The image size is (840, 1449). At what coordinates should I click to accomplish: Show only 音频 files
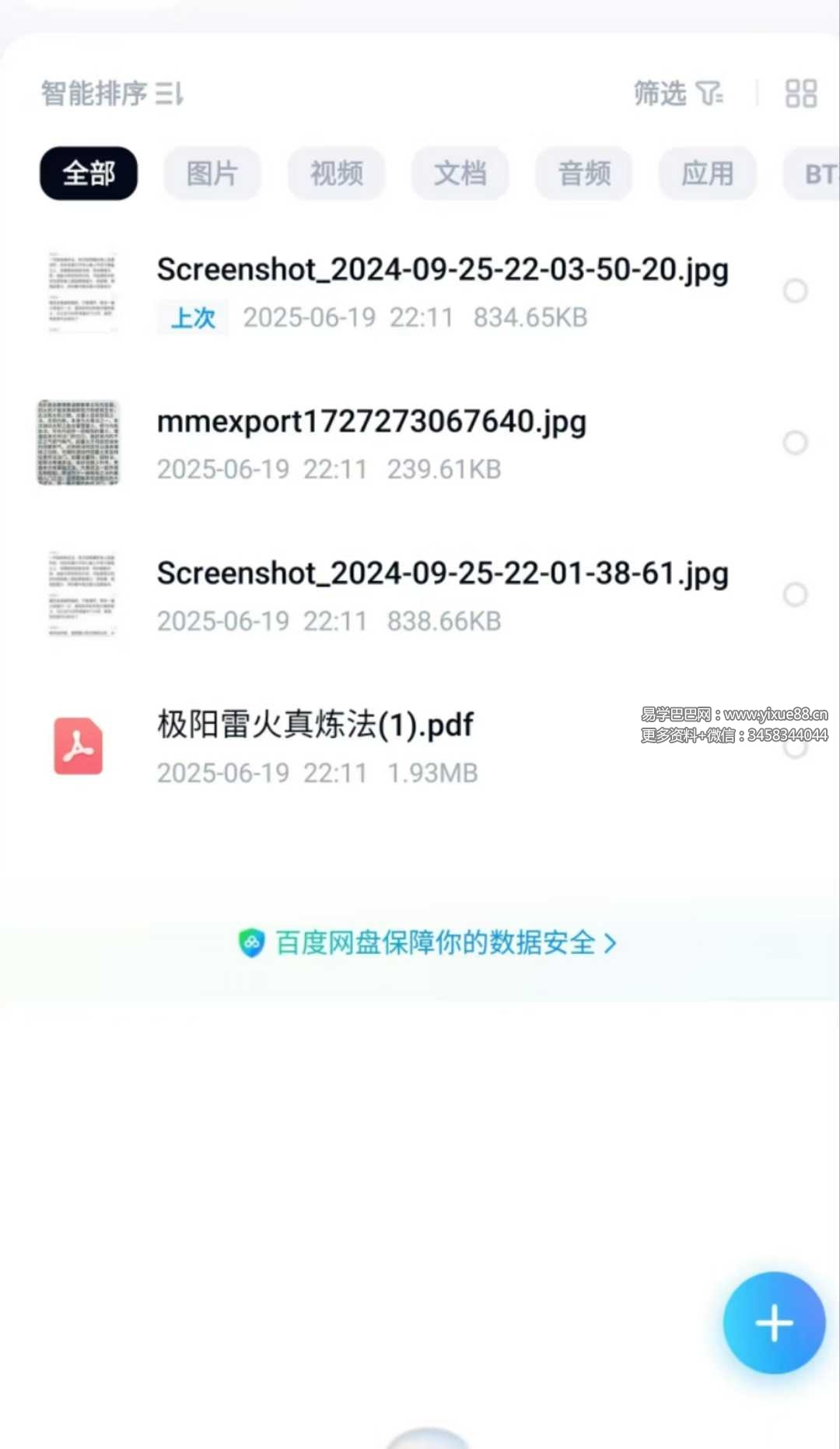pos(583,174)
